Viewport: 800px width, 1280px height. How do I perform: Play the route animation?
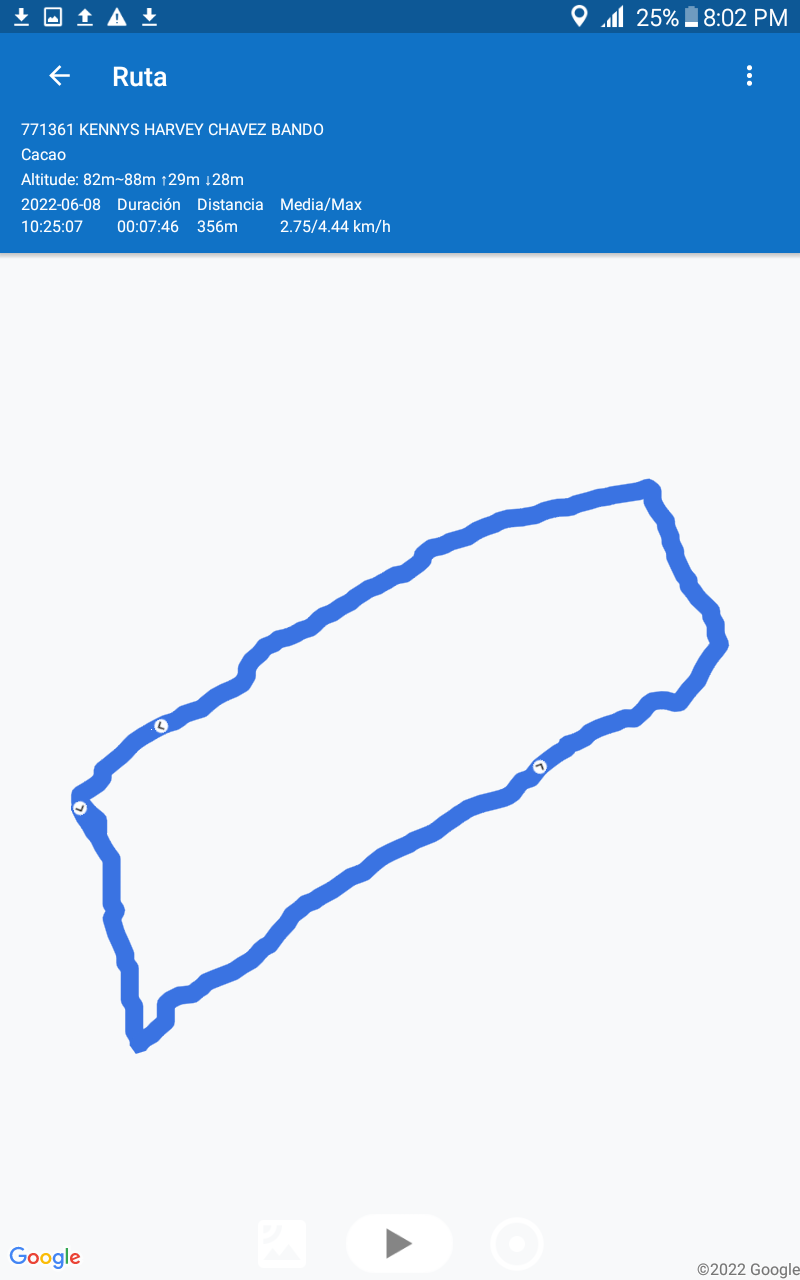coord(399,1243)
